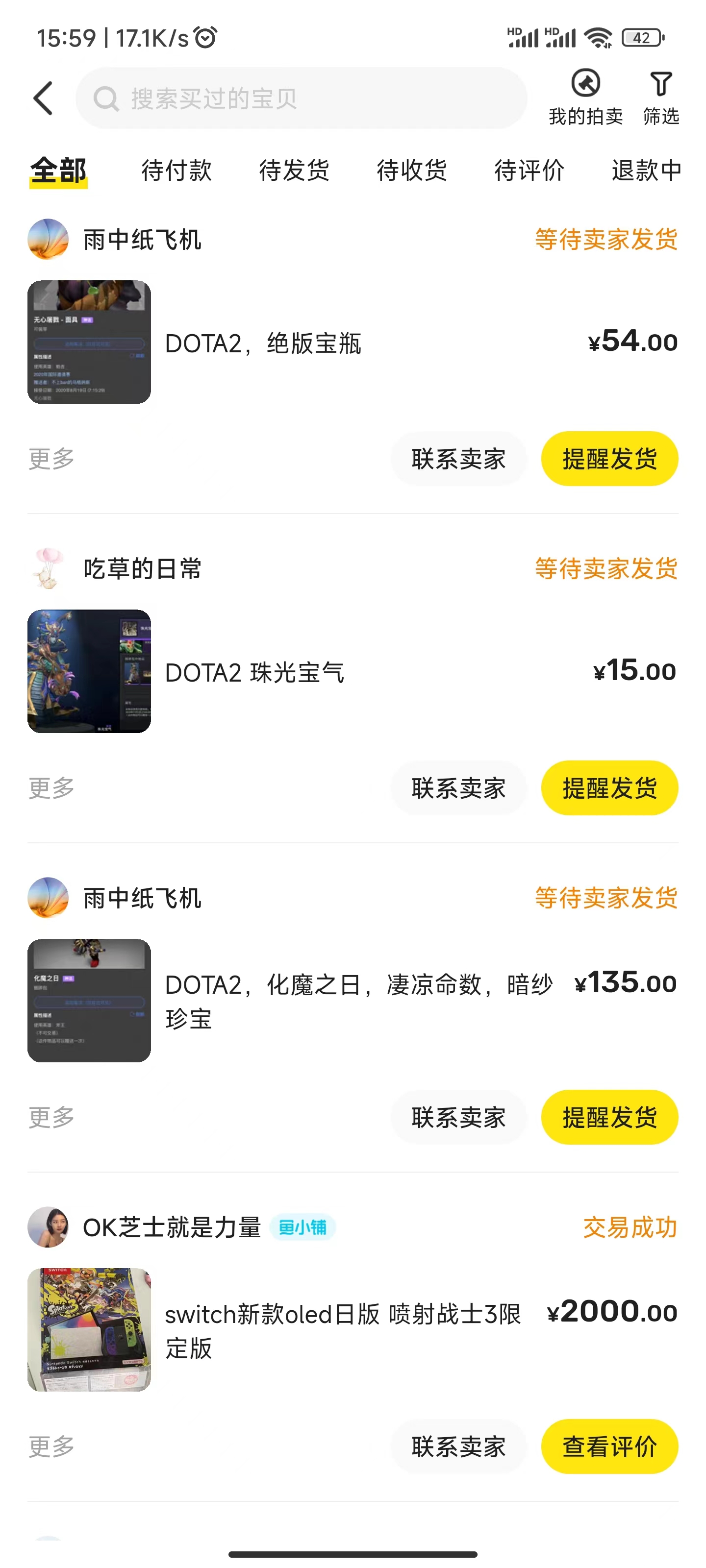Viewport: 706px width, 1568px height.
Task: Switch to the 待发货 tab
Action: (294, 171)
